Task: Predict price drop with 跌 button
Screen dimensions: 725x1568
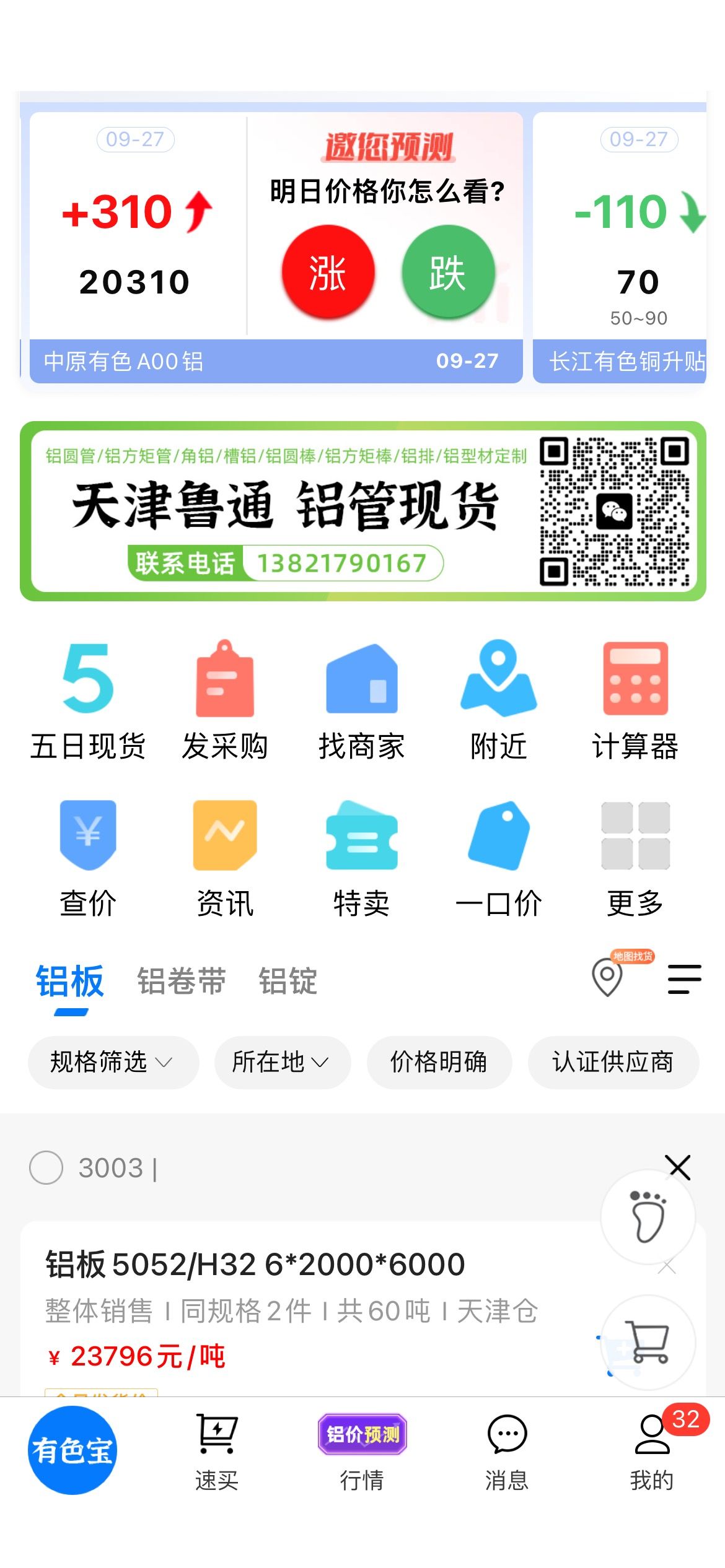Action: [x=447, y=271]
